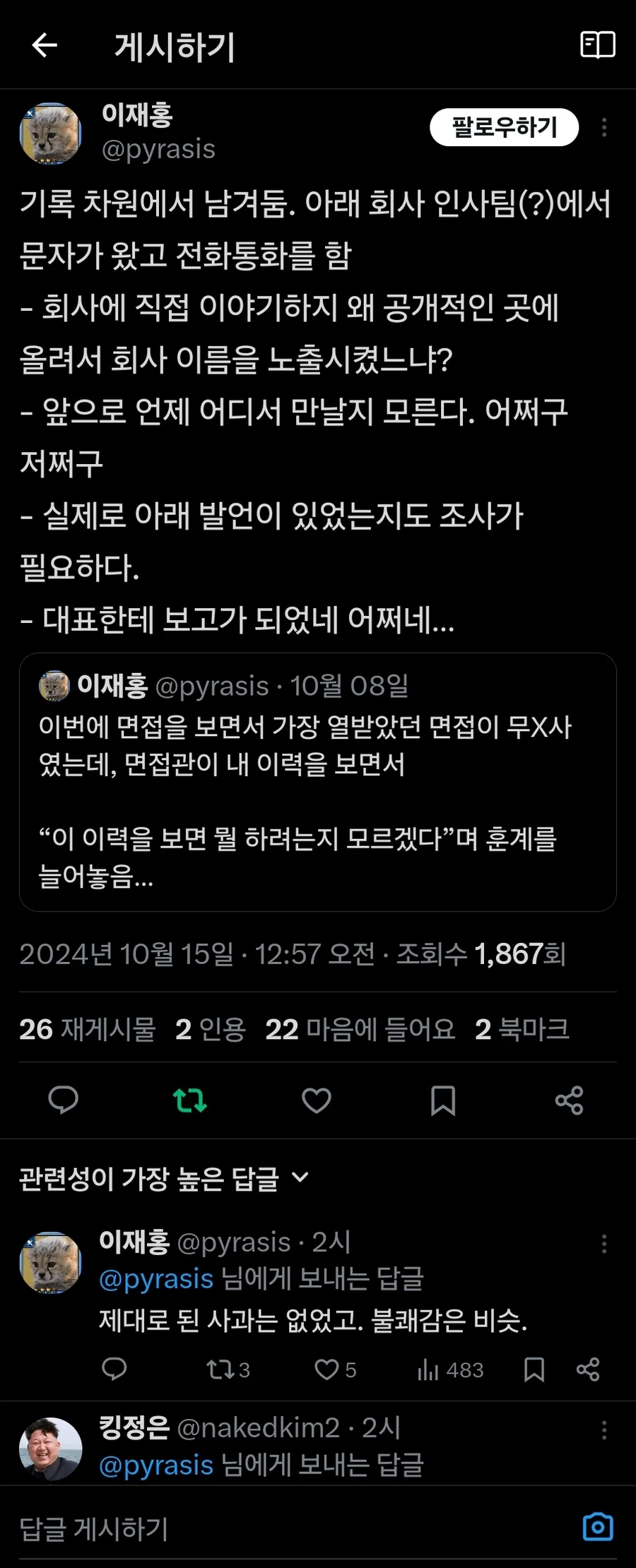Go back with the arrow icon

45,45
